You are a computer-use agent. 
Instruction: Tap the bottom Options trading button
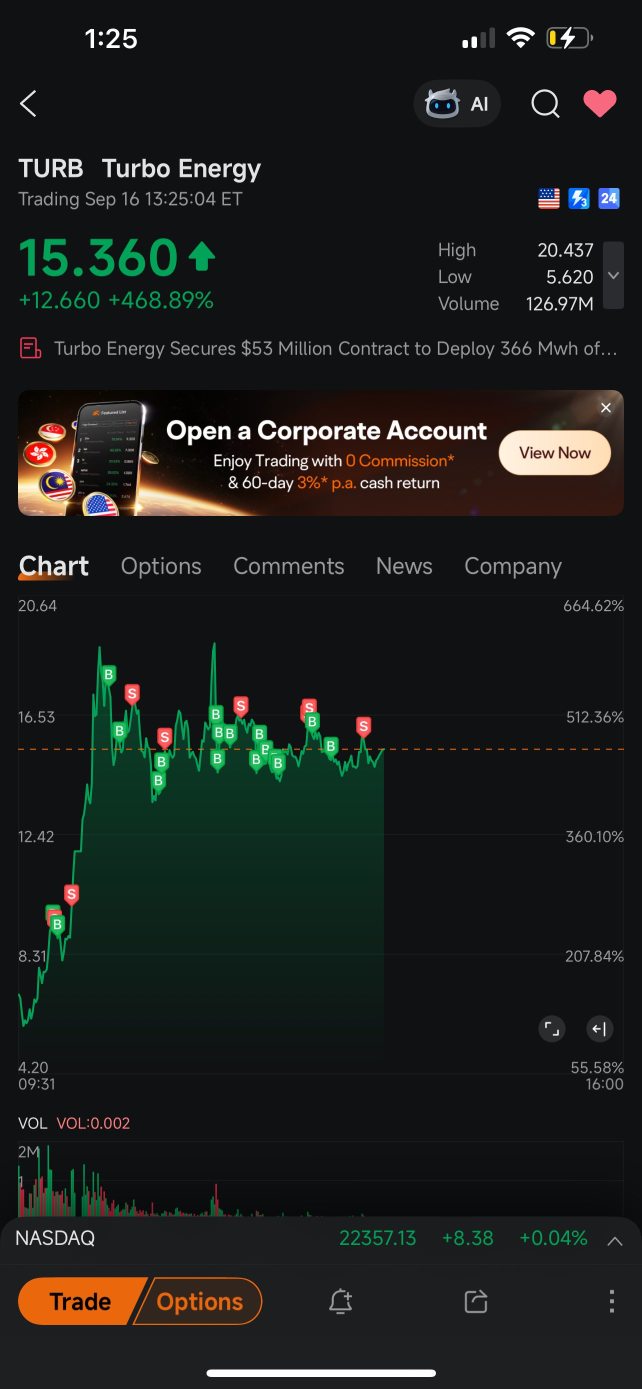click(200, 1301)
